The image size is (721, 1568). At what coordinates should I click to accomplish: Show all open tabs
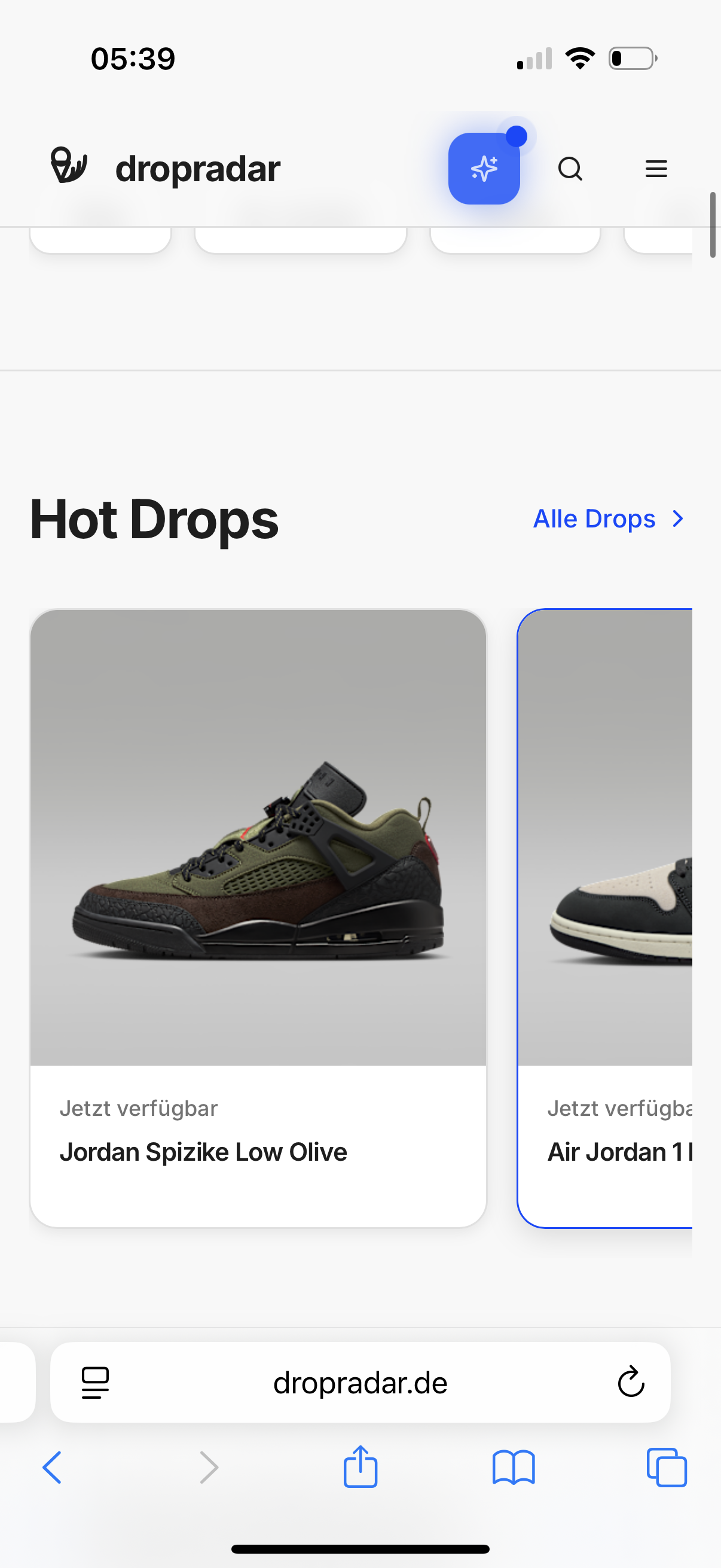(666, 1468)
